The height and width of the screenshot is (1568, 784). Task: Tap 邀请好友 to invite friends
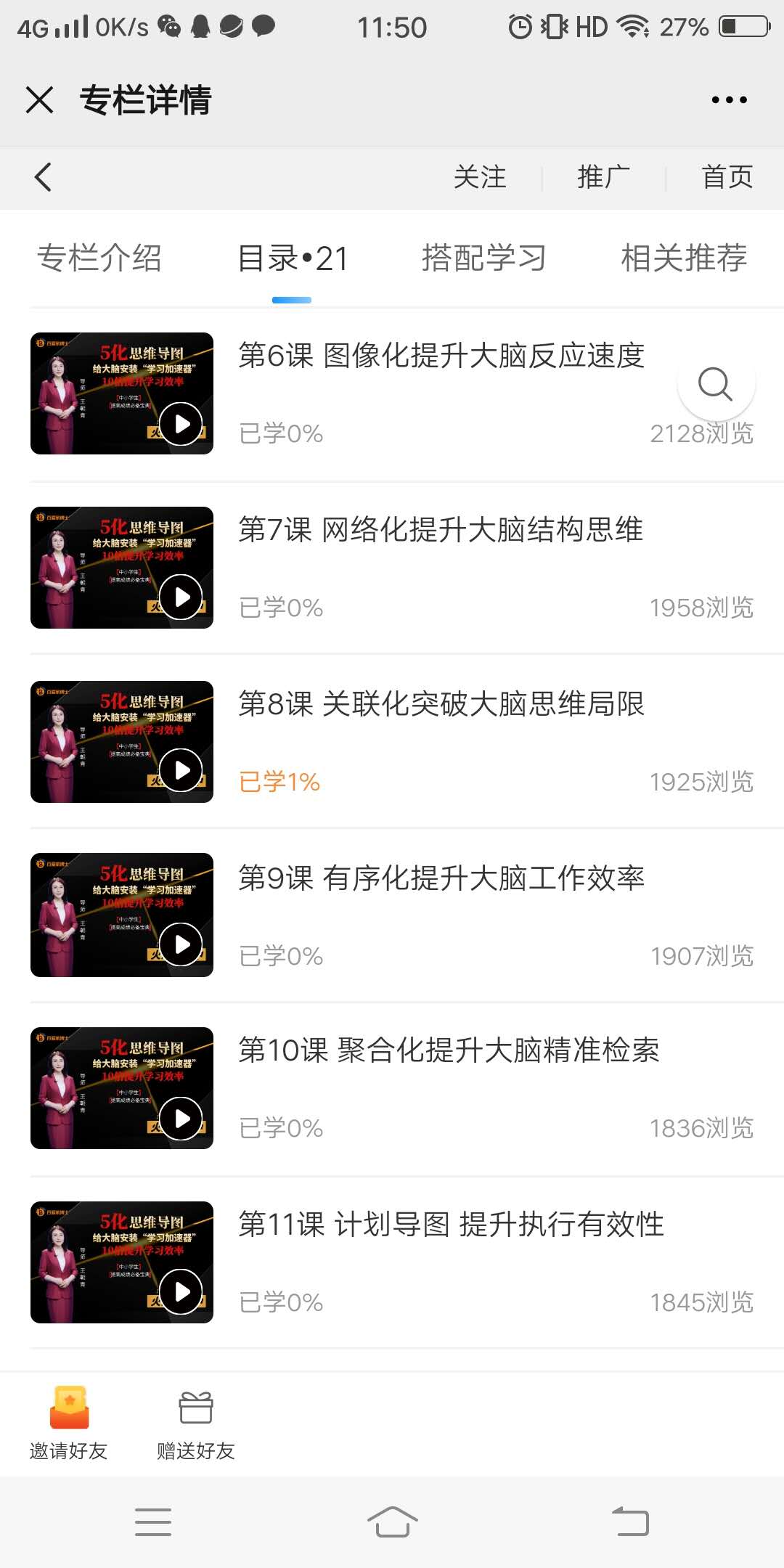coord(69,1424)
